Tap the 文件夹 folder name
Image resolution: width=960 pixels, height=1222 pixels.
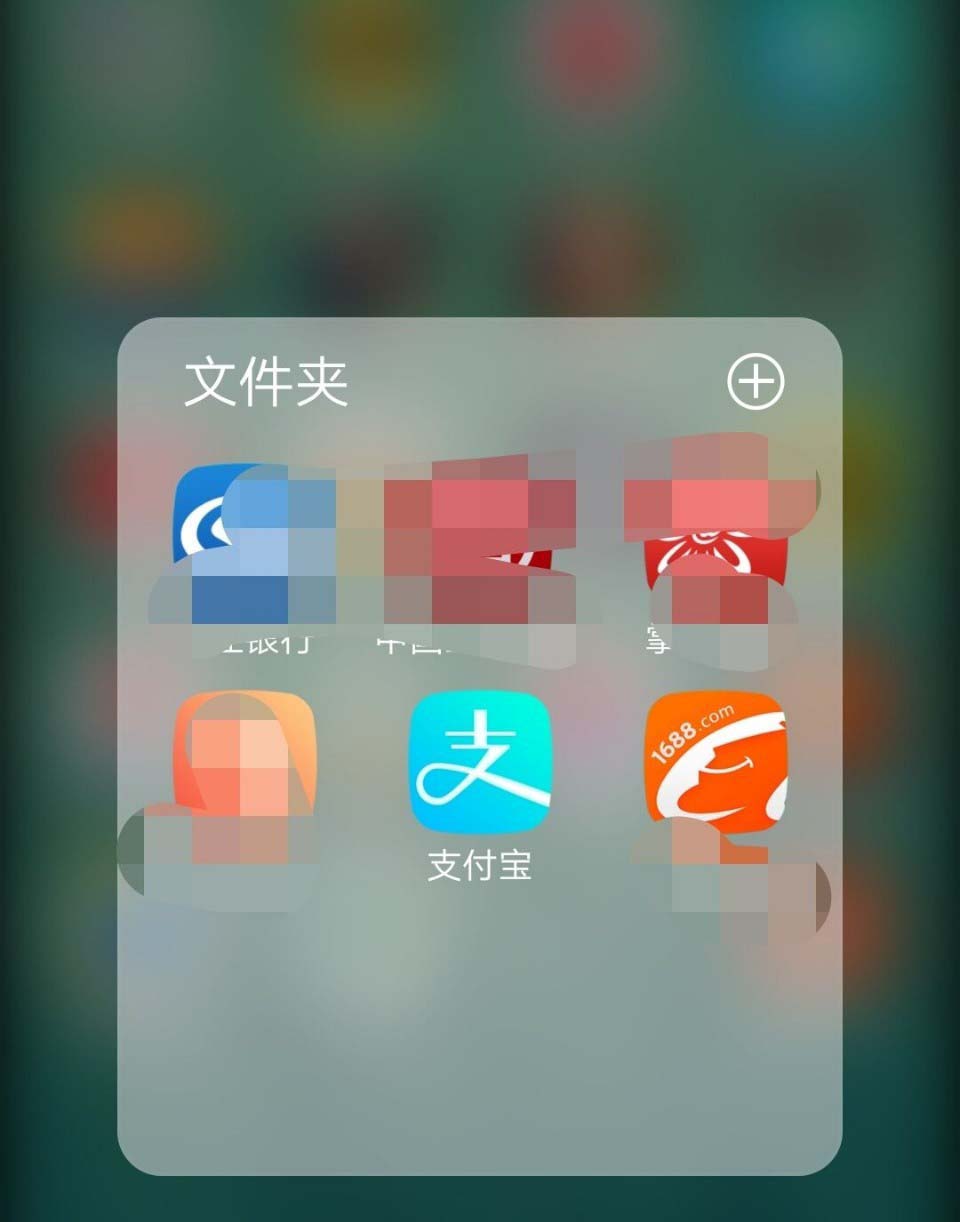266,382
